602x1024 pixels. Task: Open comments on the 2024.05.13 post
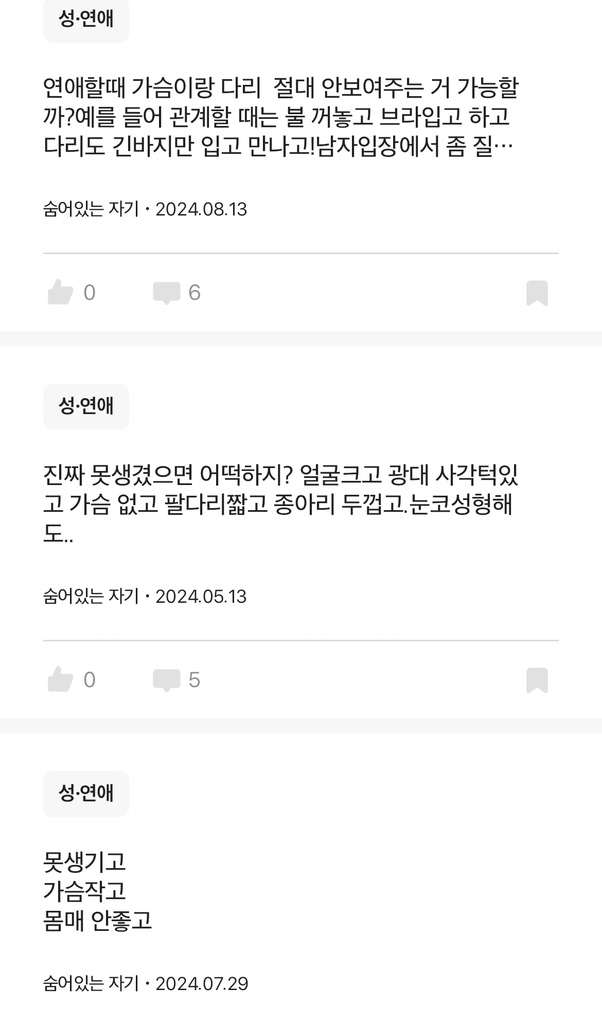point(166,680)
